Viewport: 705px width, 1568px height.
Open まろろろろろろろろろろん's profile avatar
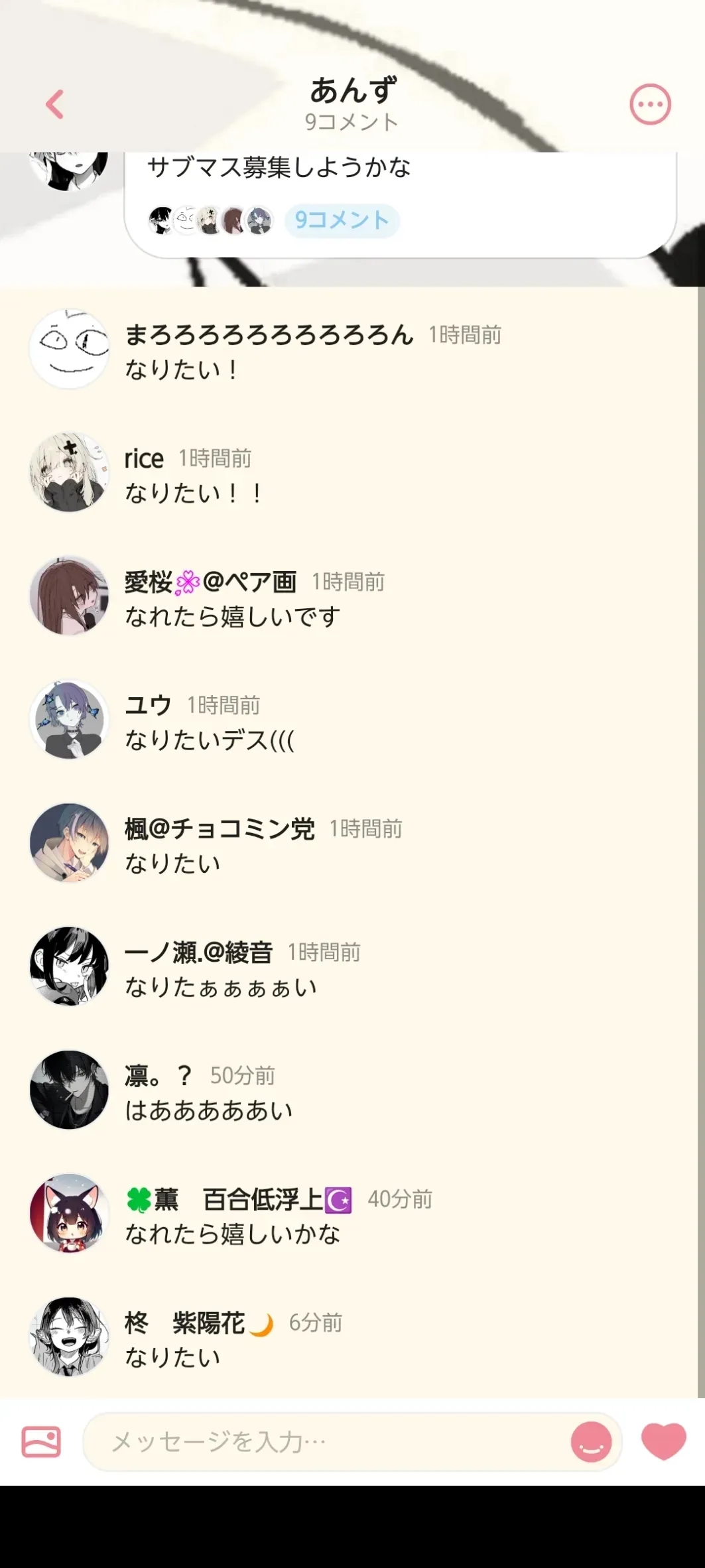tap(69, 349)
